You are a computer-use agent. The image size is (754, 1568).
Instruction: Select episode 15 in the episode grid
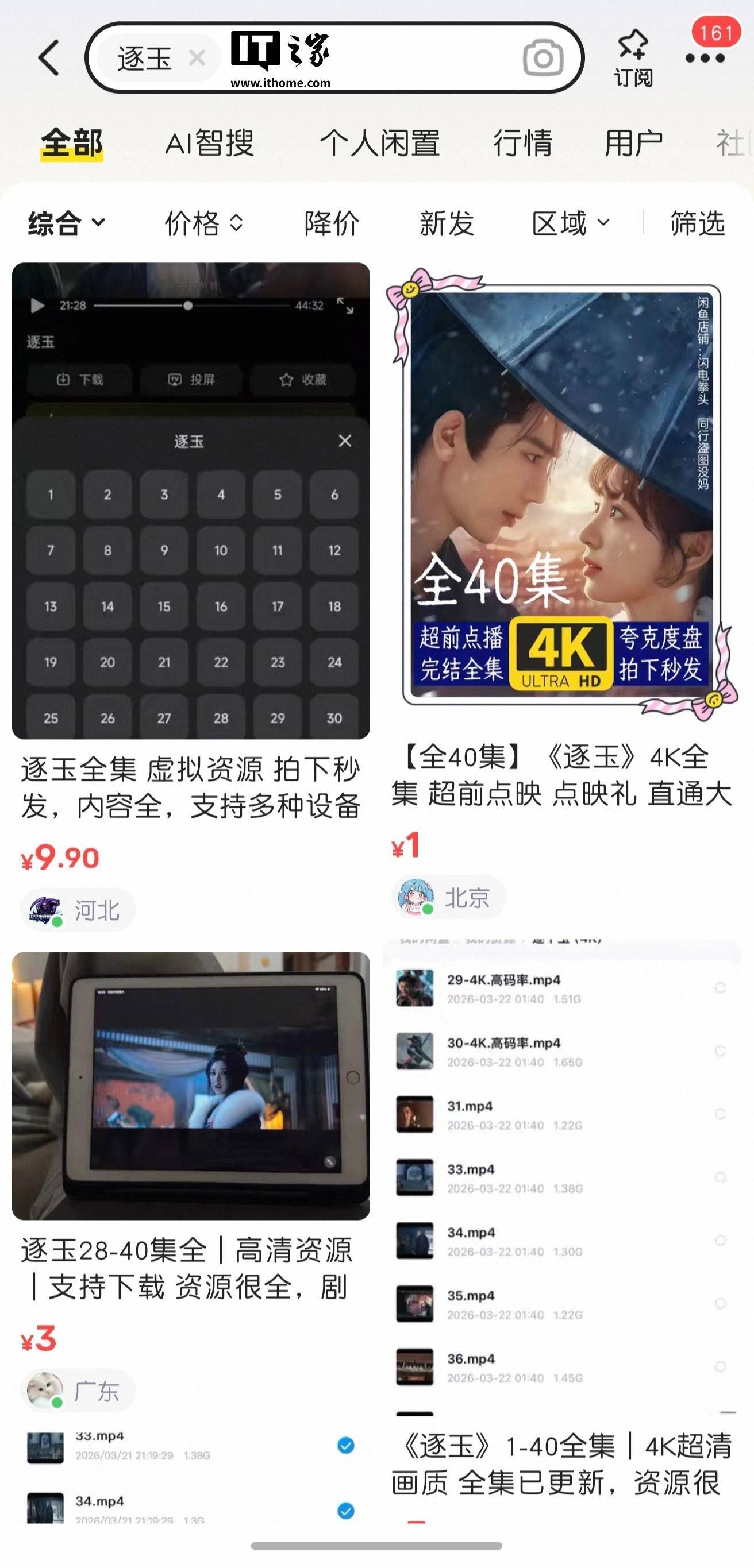pos(164,607)
